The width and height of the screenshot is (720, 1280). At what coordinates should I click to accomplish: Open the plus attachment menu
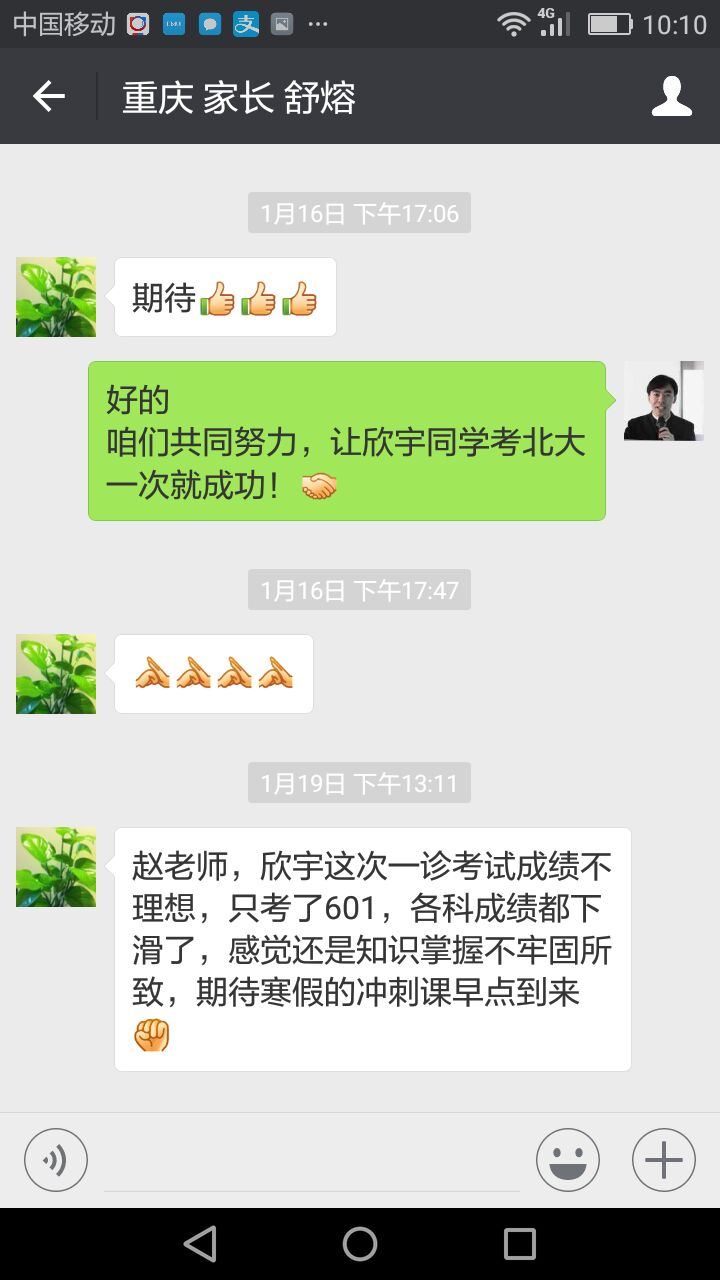(664, 1160)
